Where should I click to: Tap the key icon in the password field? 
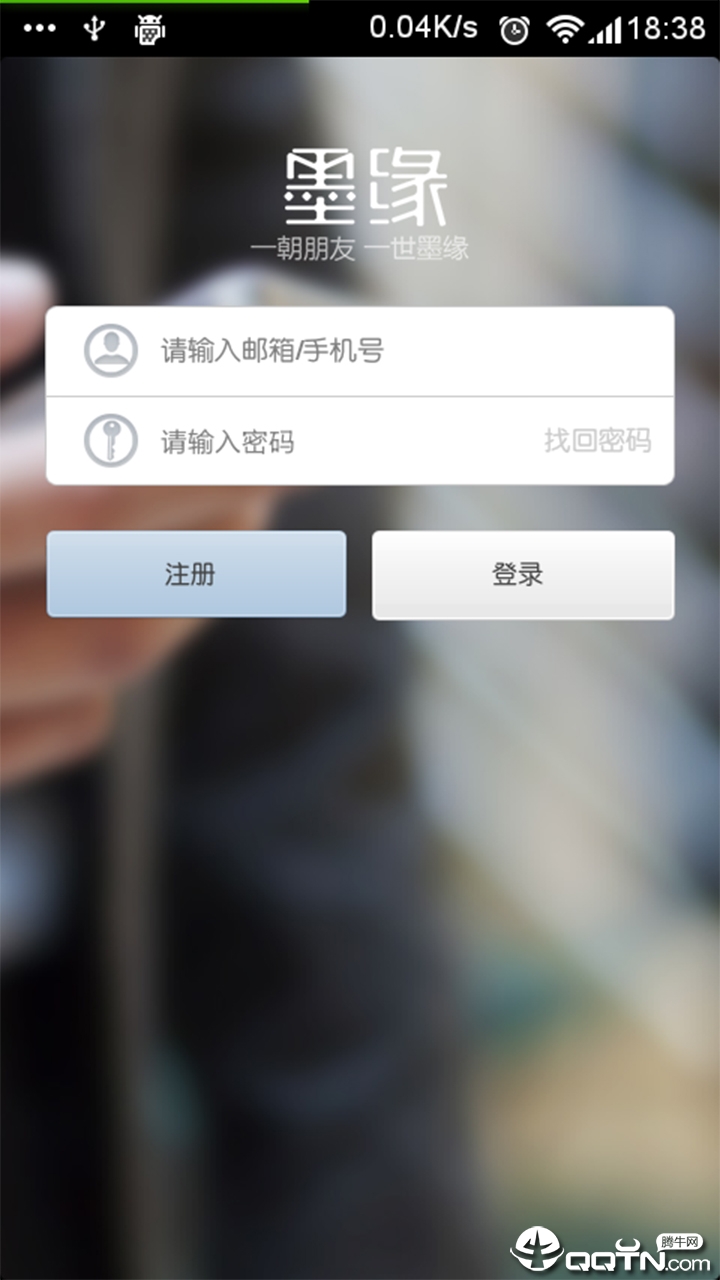point(112,441)
